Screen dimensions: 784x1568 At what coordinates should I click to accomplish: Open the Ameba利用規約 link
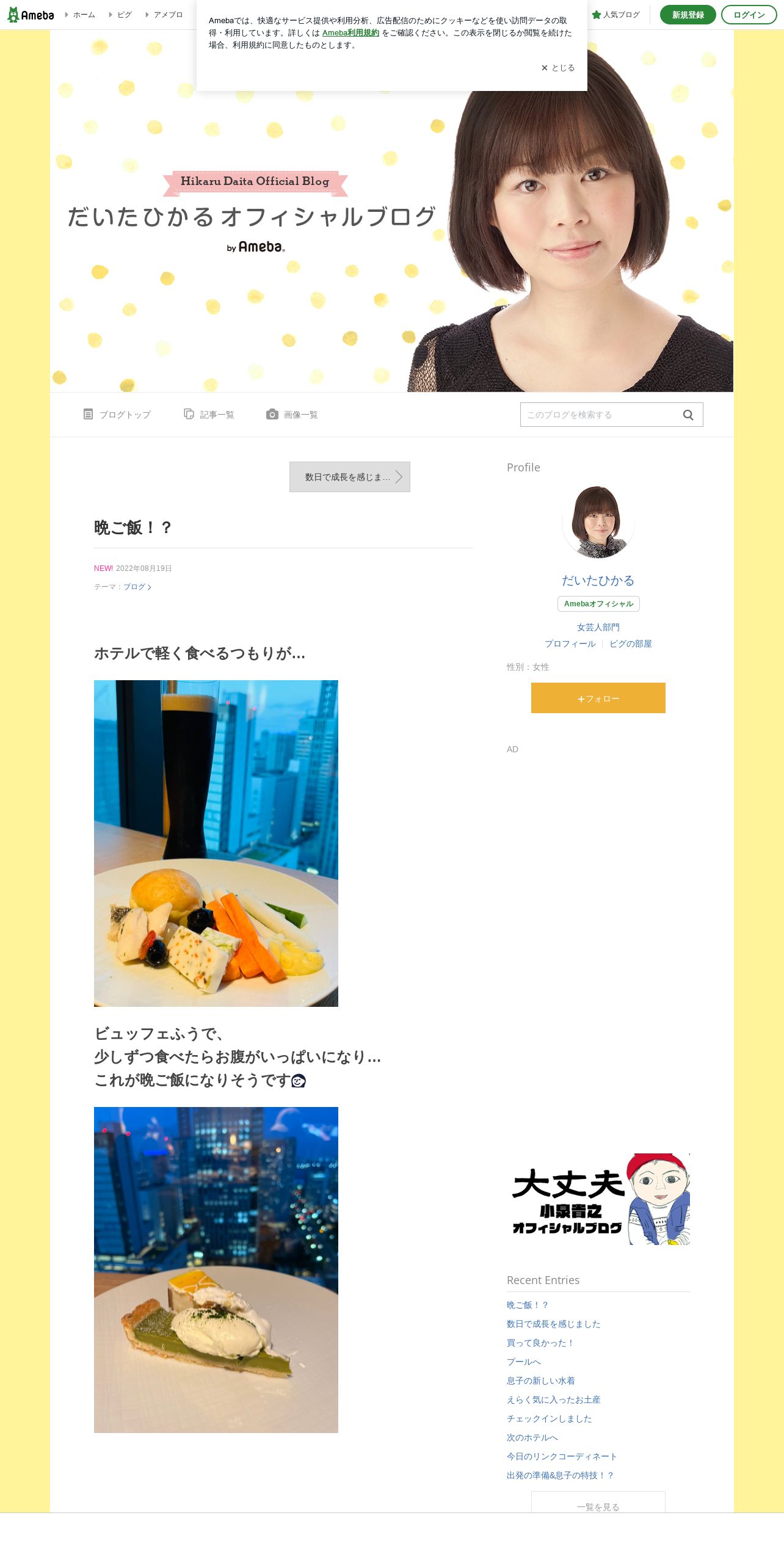click(350, 33)
